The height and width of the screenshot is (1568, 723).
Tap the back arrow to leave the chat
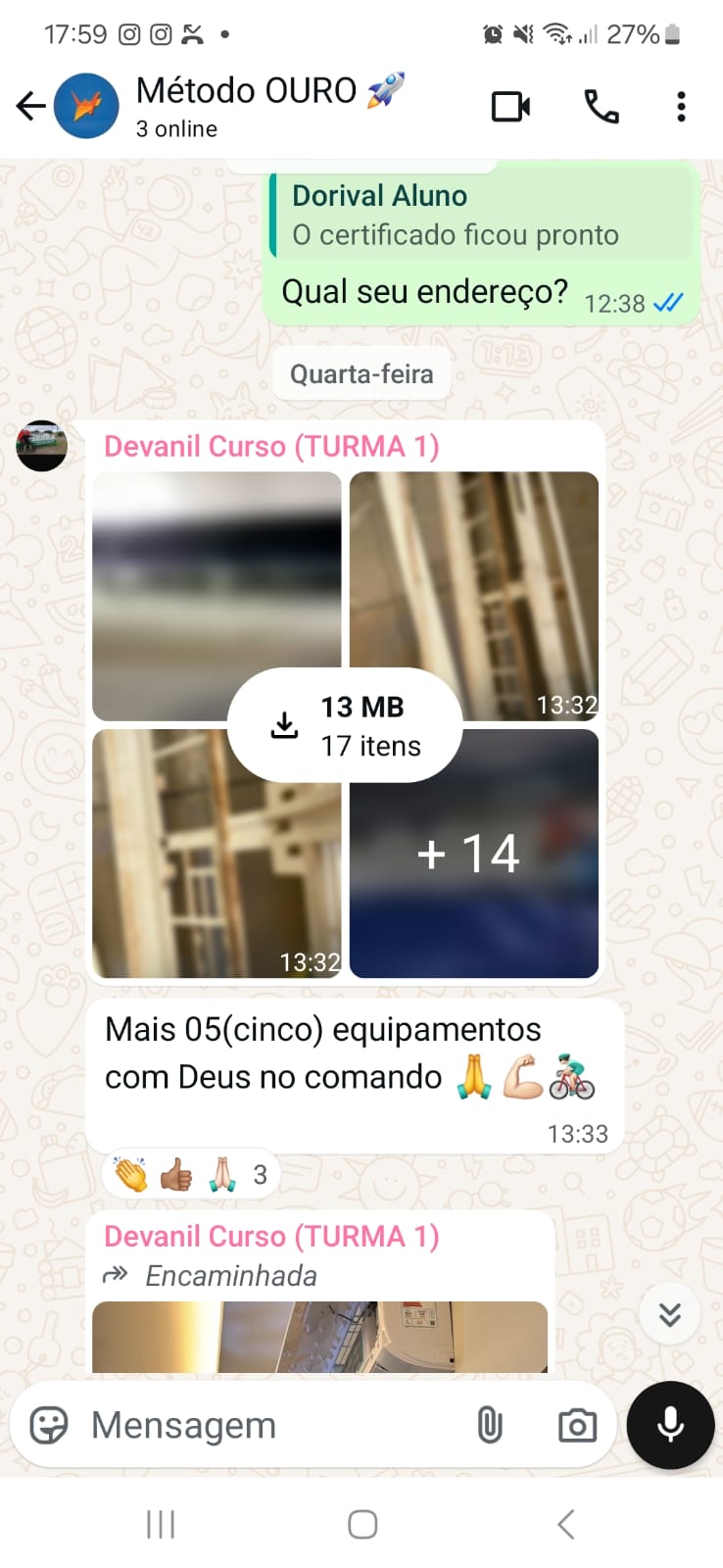(x=31, y=106)
